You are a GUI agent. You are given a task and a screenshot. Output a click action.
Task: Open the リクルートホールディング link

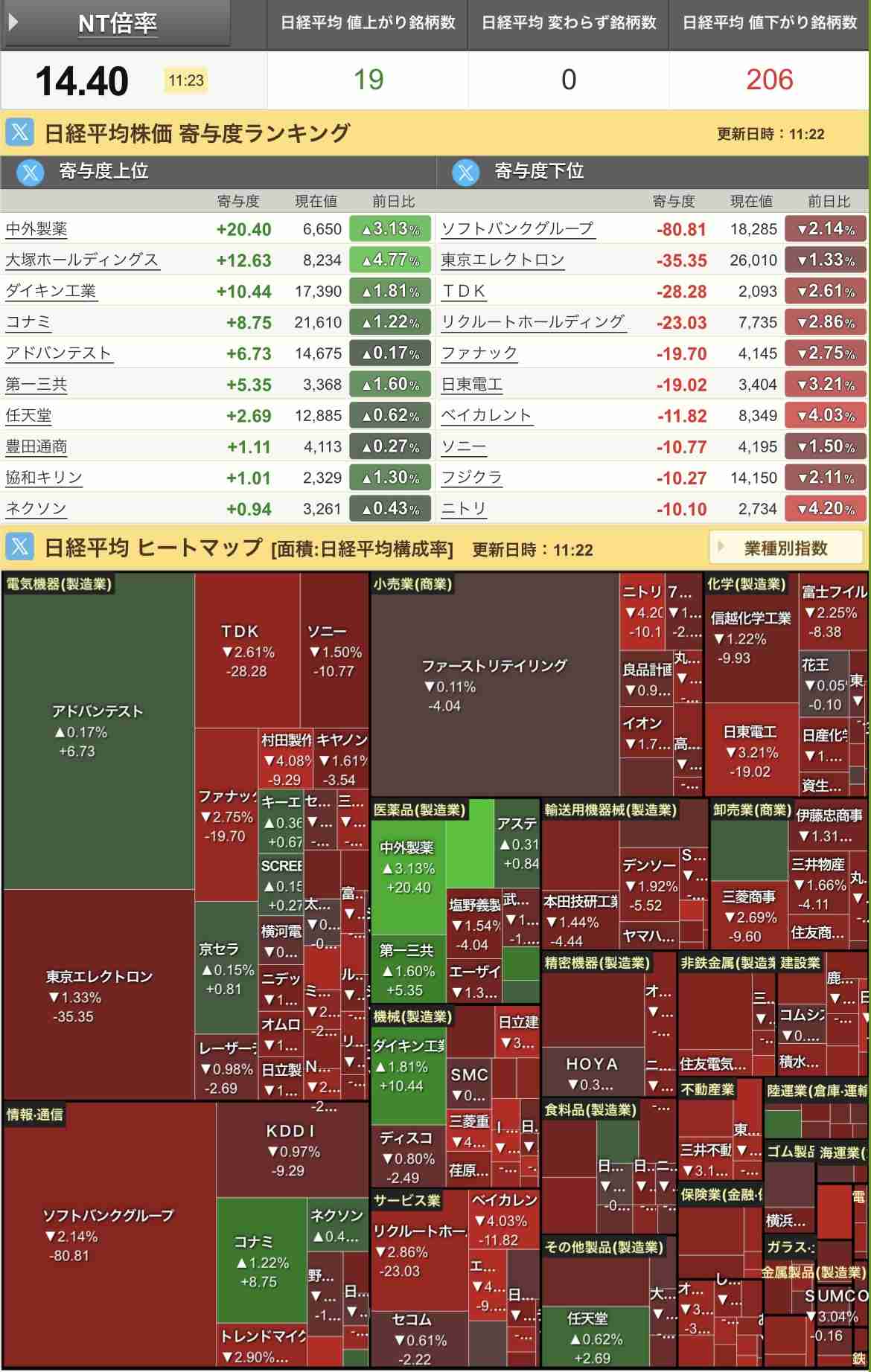pos(533,323)
